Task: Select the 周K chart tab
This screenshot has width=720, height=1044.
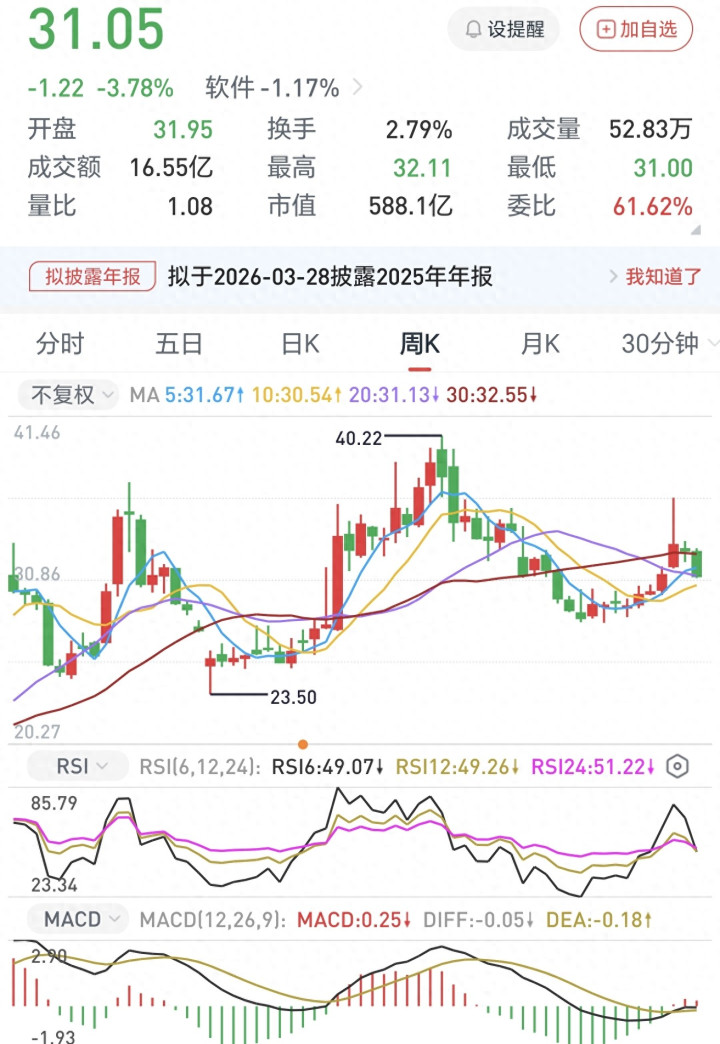Action: [x=420, y=344]
